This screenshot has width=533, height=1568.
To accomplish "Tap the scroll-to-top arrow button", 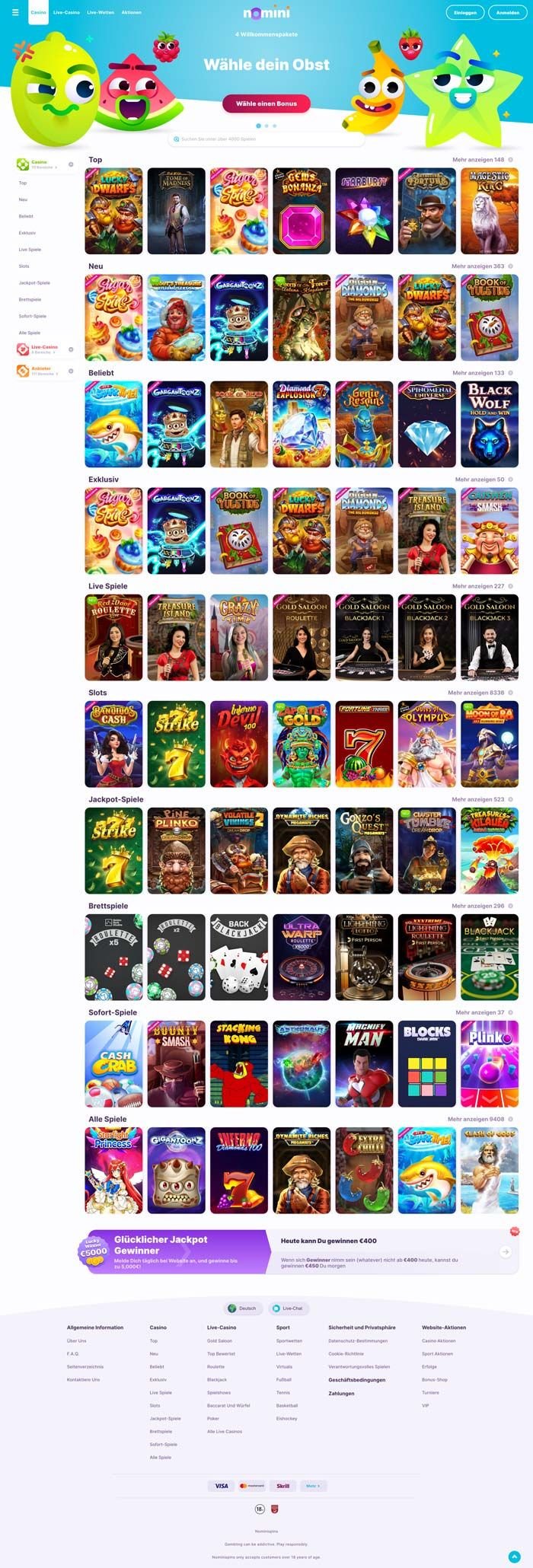I will [515, 1556].
